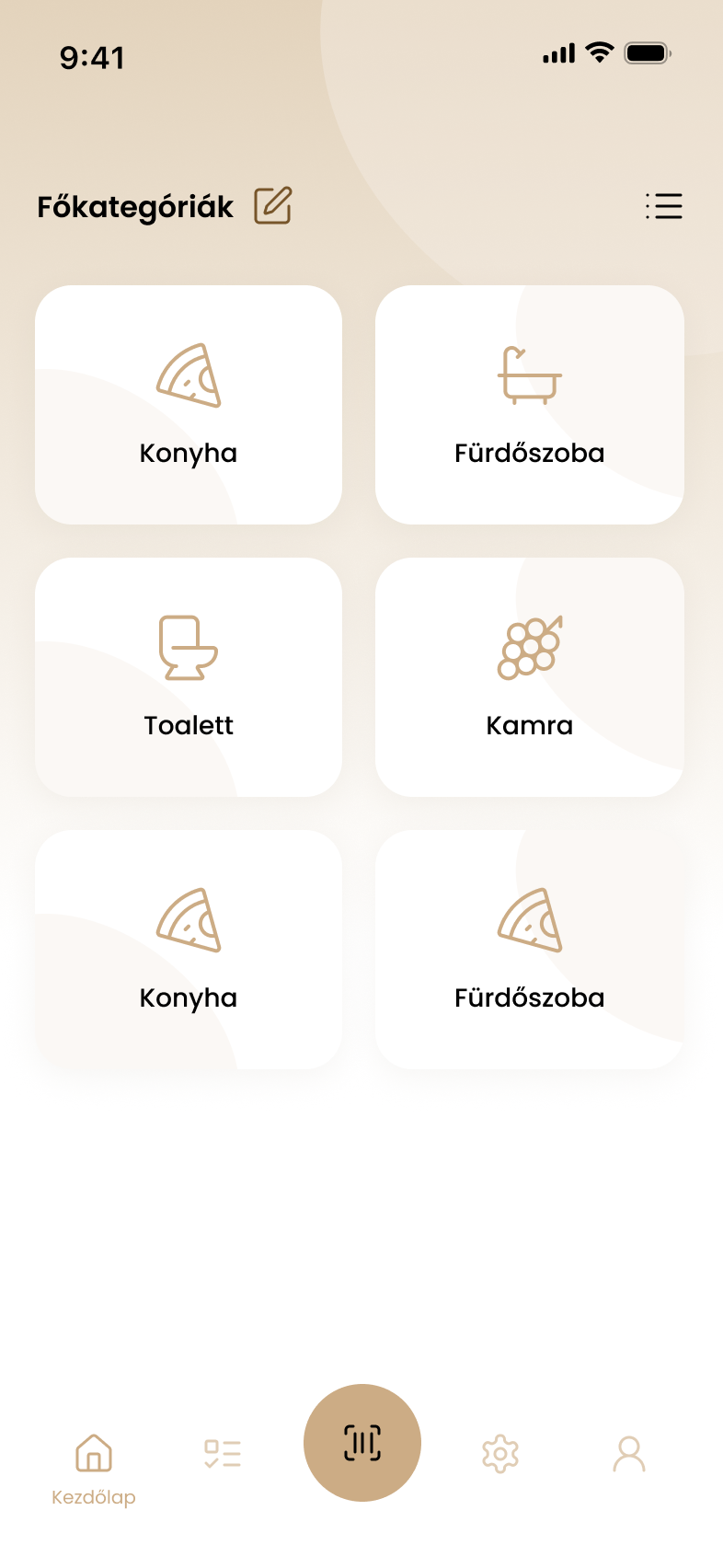
Task: Switch to the checklist tab
Action: coord(223,1454)
